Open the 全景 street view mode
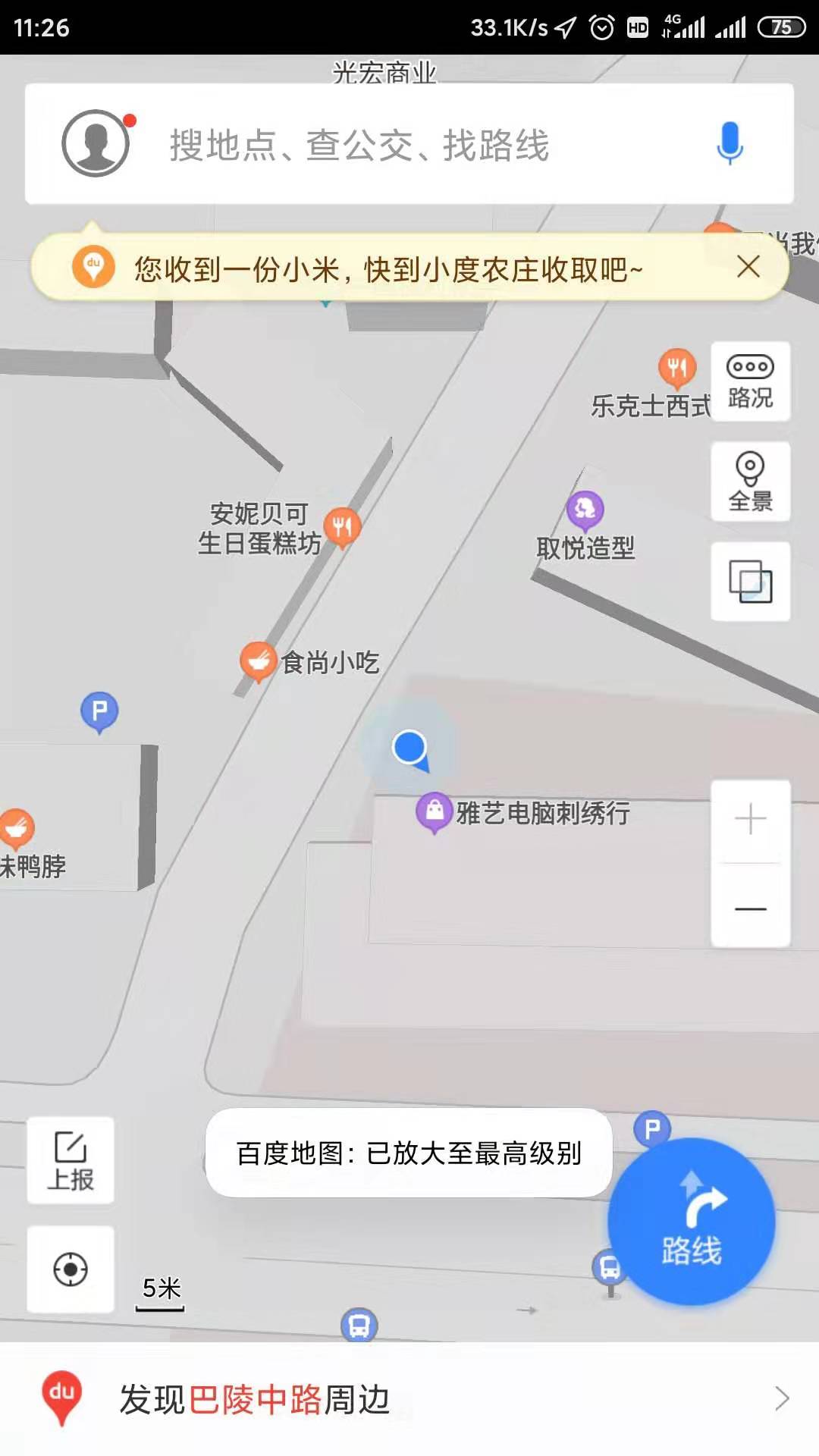 click(x=750, y=482)
